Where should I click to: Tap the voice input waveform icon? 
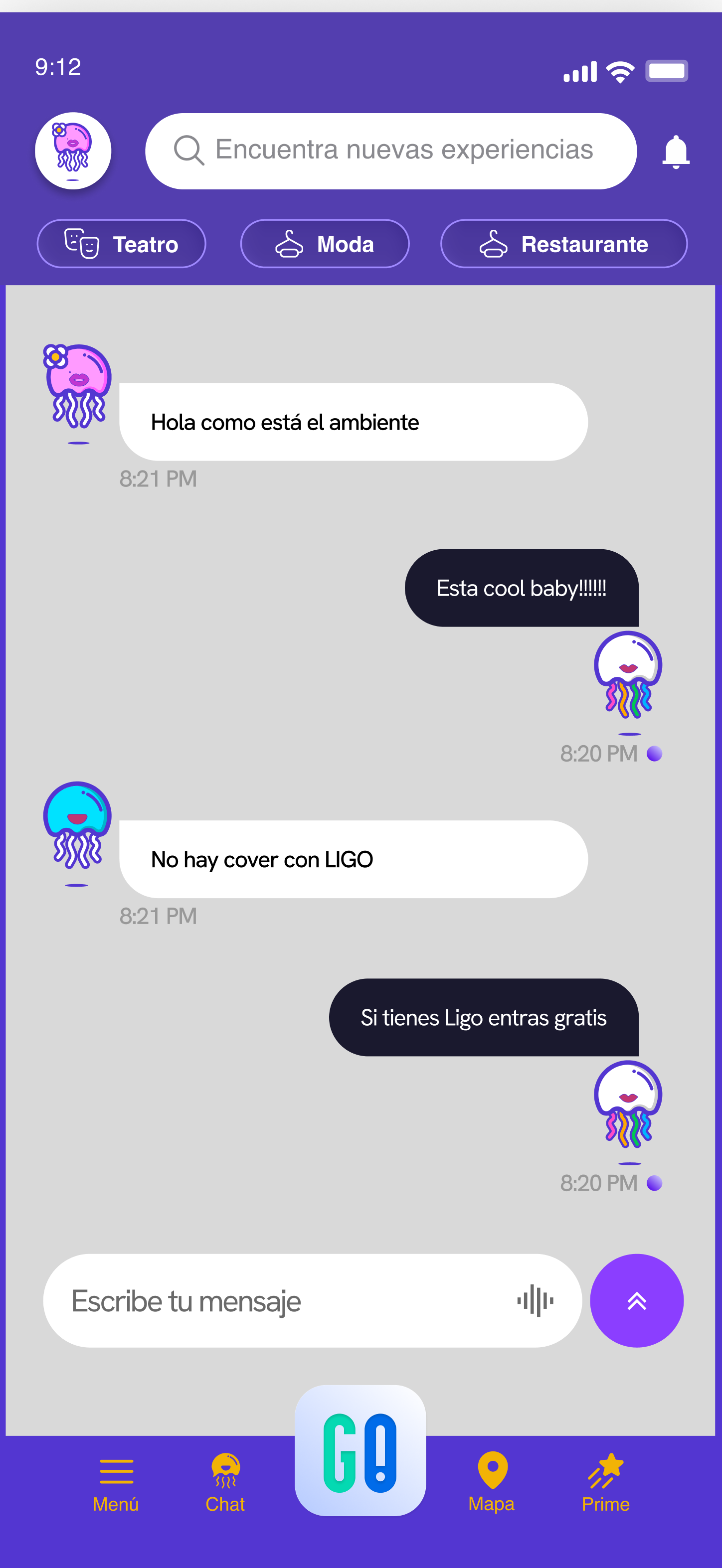535,1300
